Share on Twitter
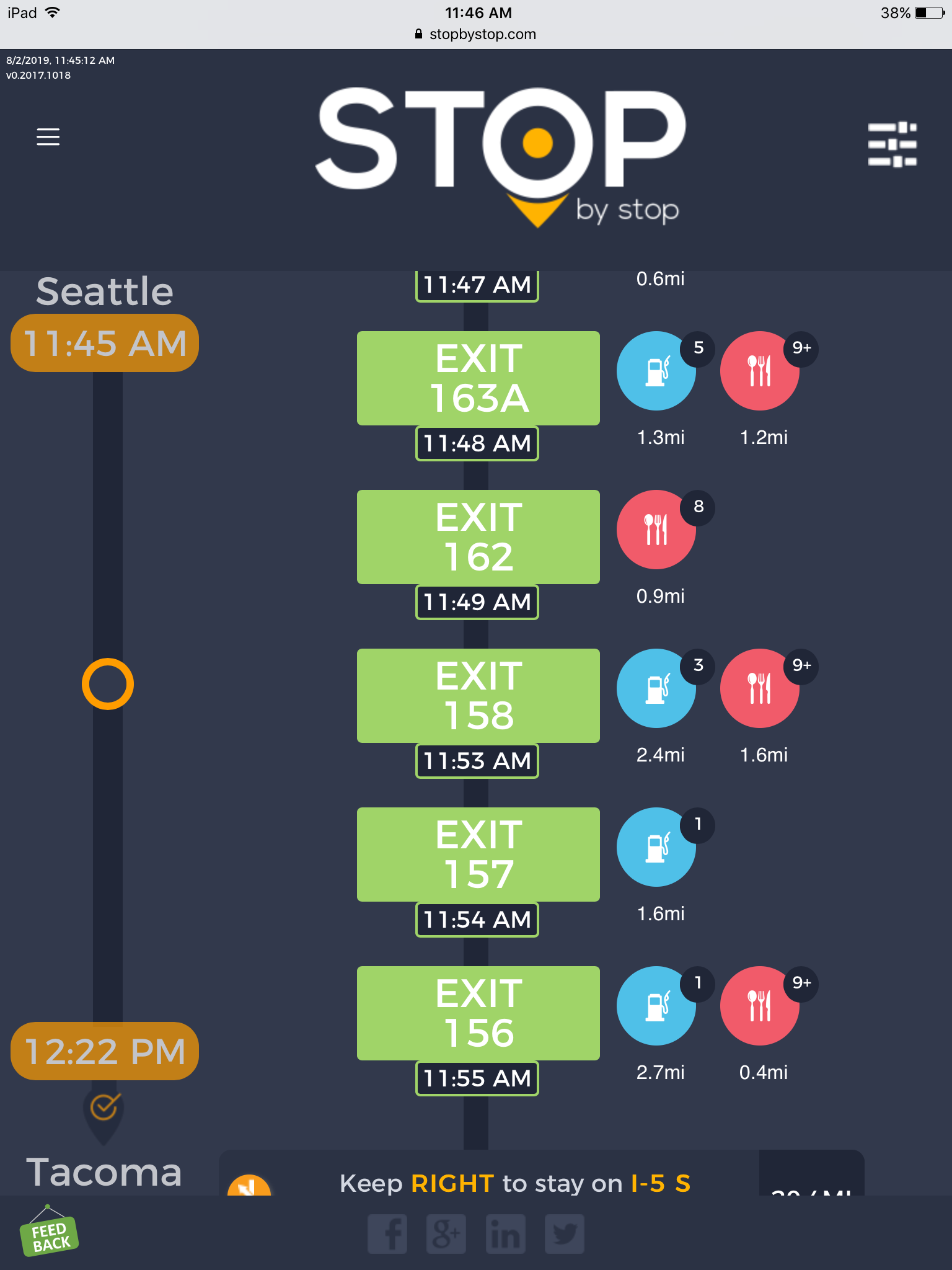The image size is (952, 1270). pos(564,1234)
